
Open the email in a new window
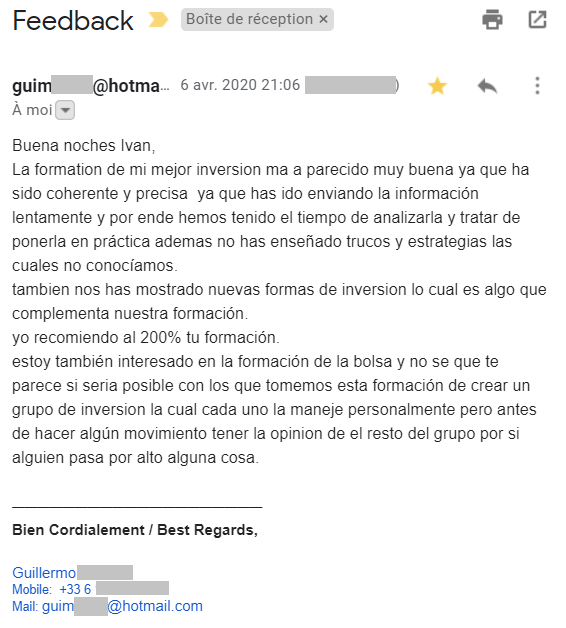point(537,20)
